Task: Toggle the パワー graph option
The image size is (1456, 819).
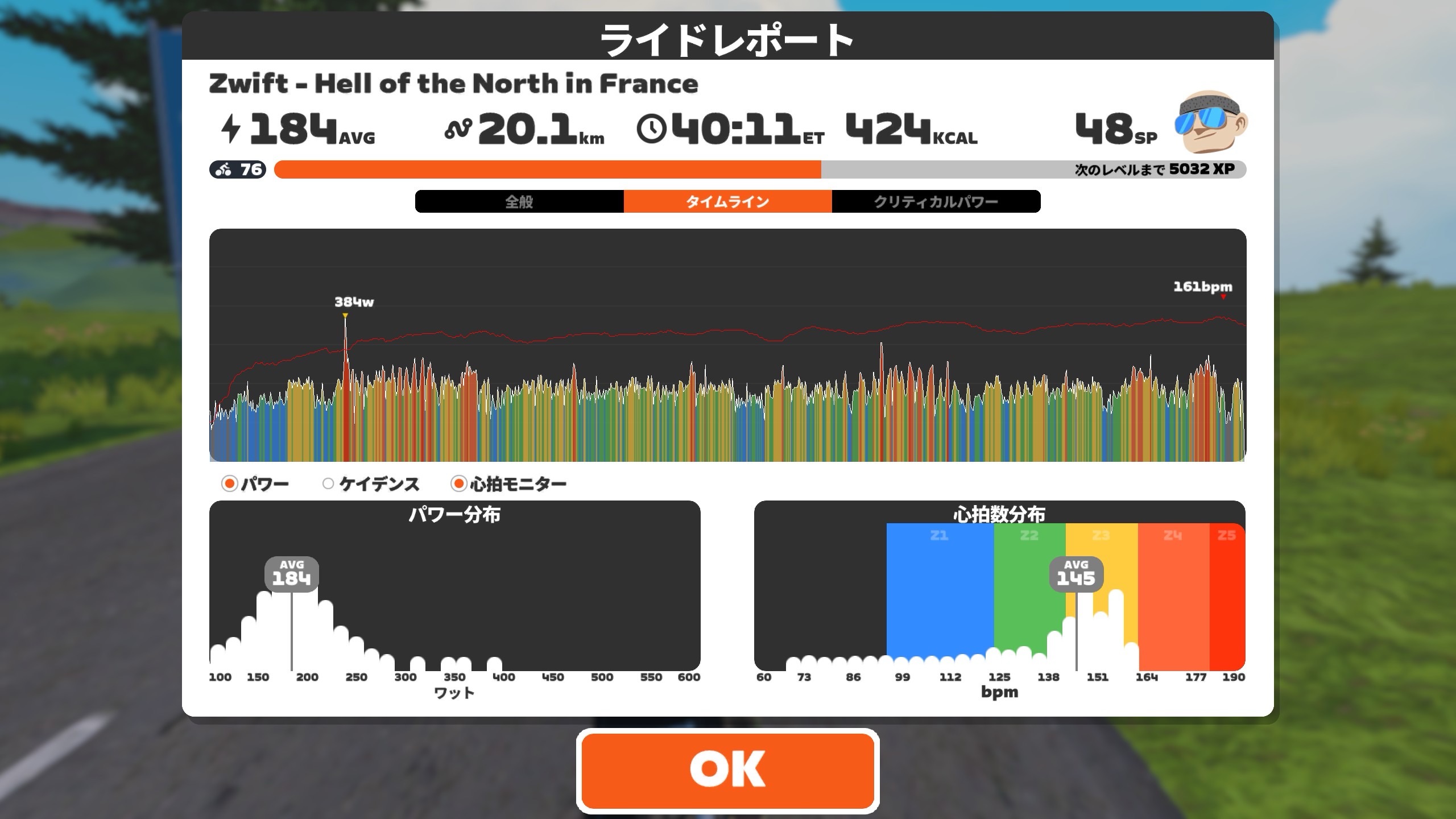Action: pyautogui.click(x=230, y=484)
